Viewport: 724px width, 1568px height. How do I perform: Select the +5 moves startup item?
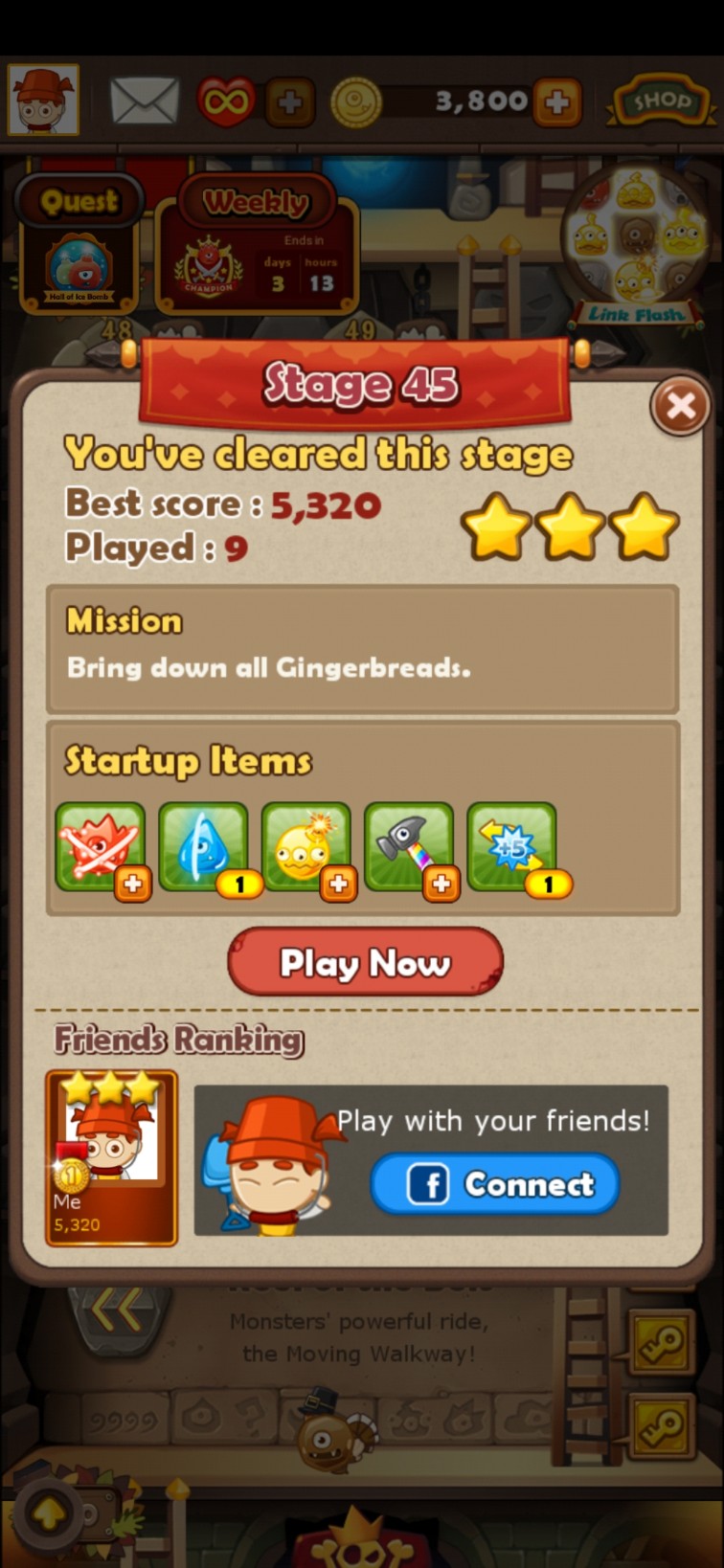(511, 848)
